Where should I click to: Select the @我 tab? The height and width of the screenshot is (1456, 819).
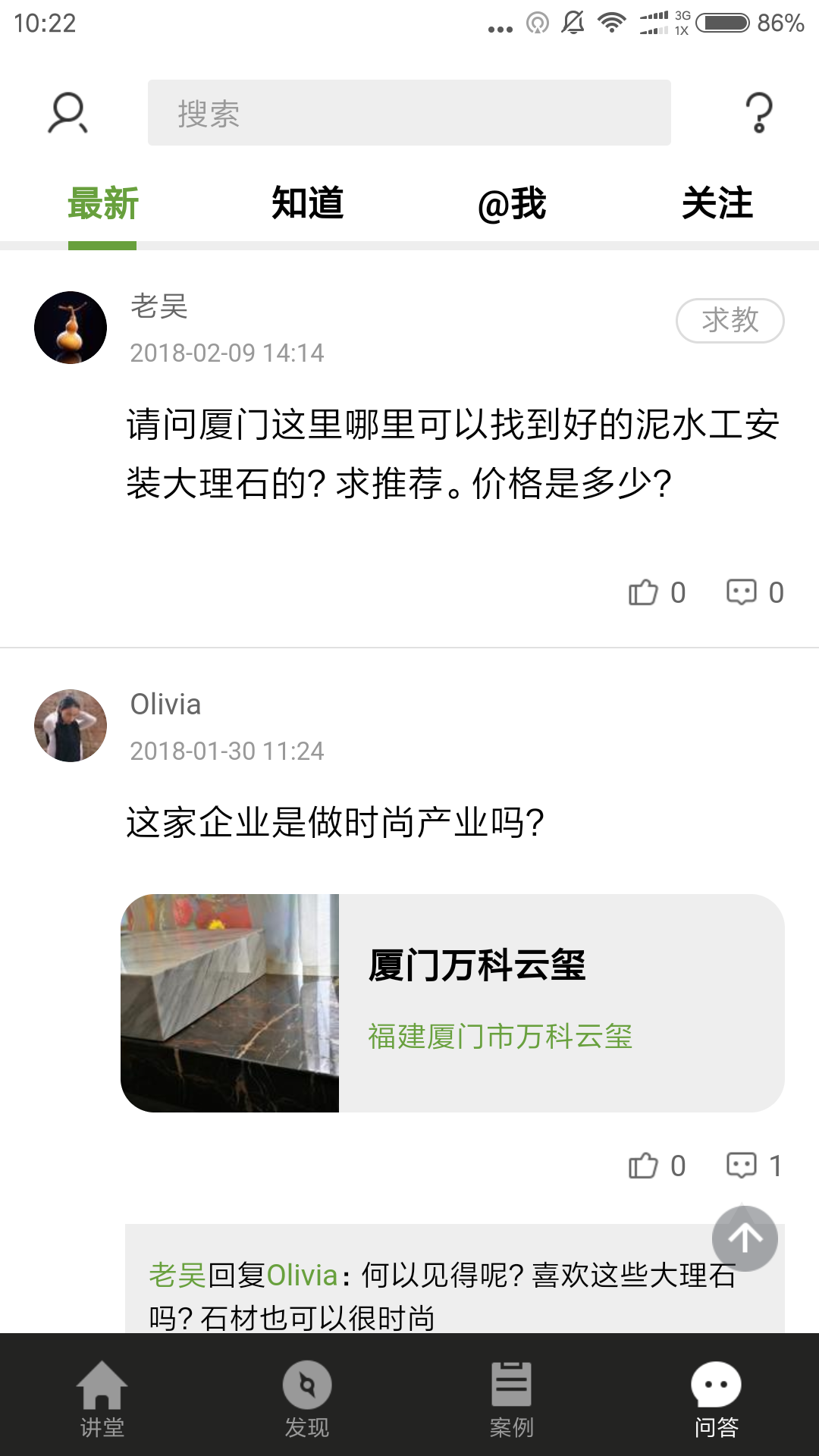pyautogui.click(x=512, y=204)
